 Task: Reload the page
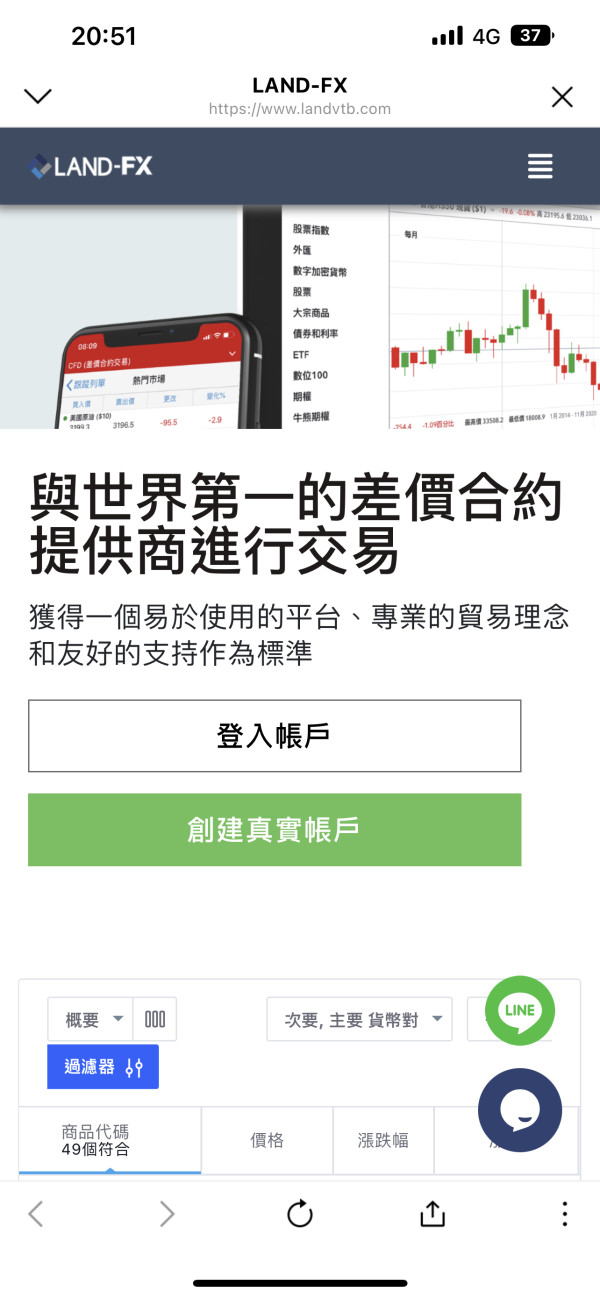coord(300,1214)
